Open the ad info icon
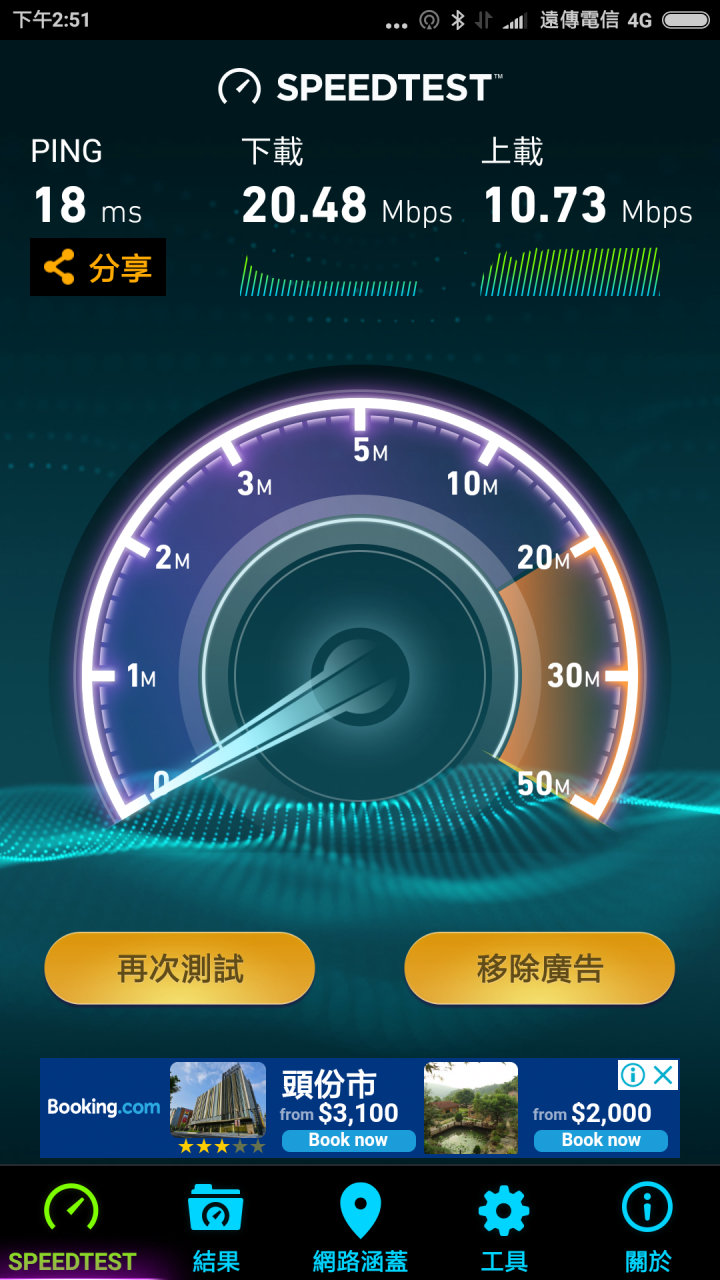The image size is (720, 1280). [633, 1075]
